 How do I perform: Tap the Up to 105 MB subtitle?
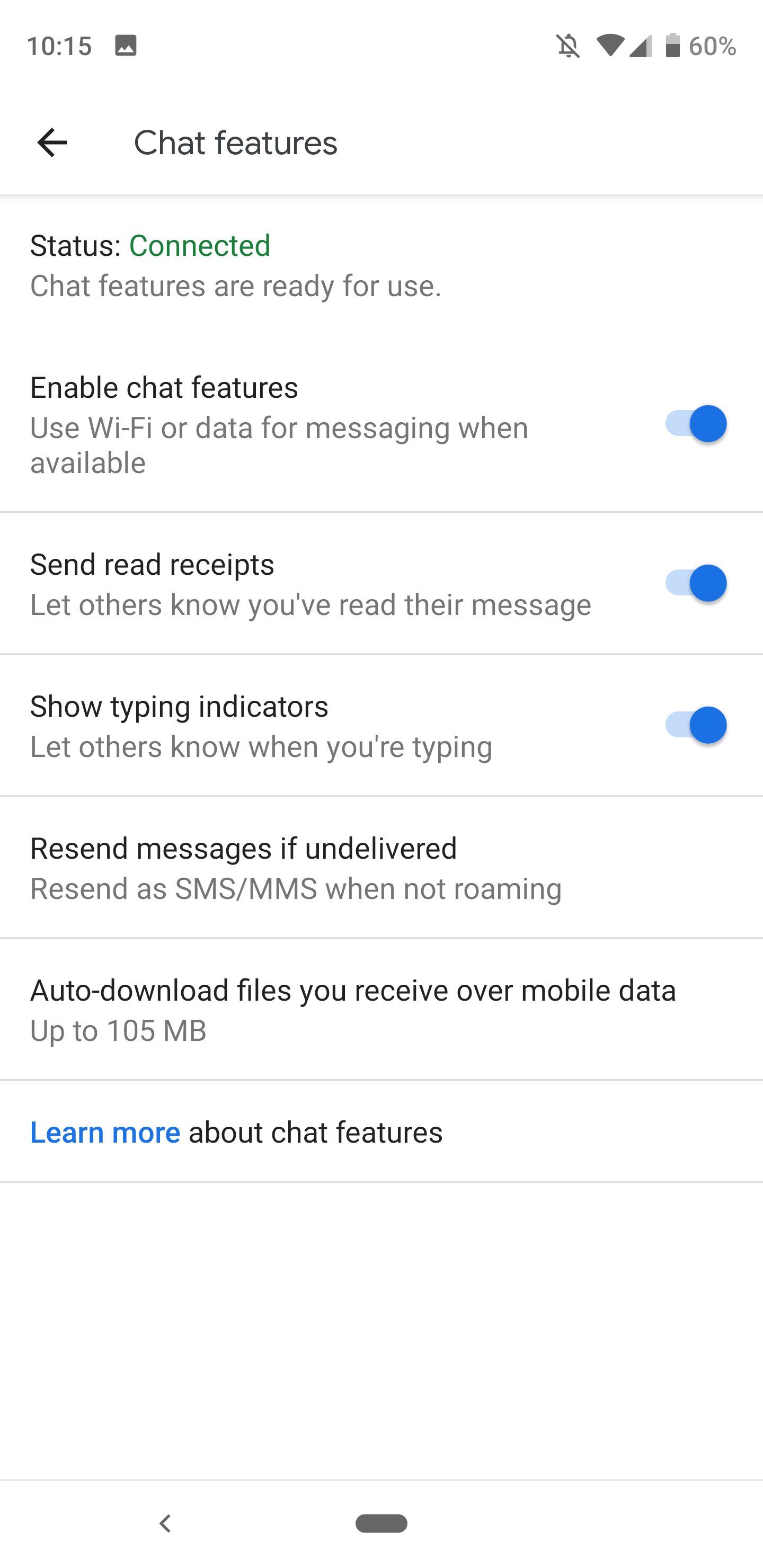(x=119, y=1030)
